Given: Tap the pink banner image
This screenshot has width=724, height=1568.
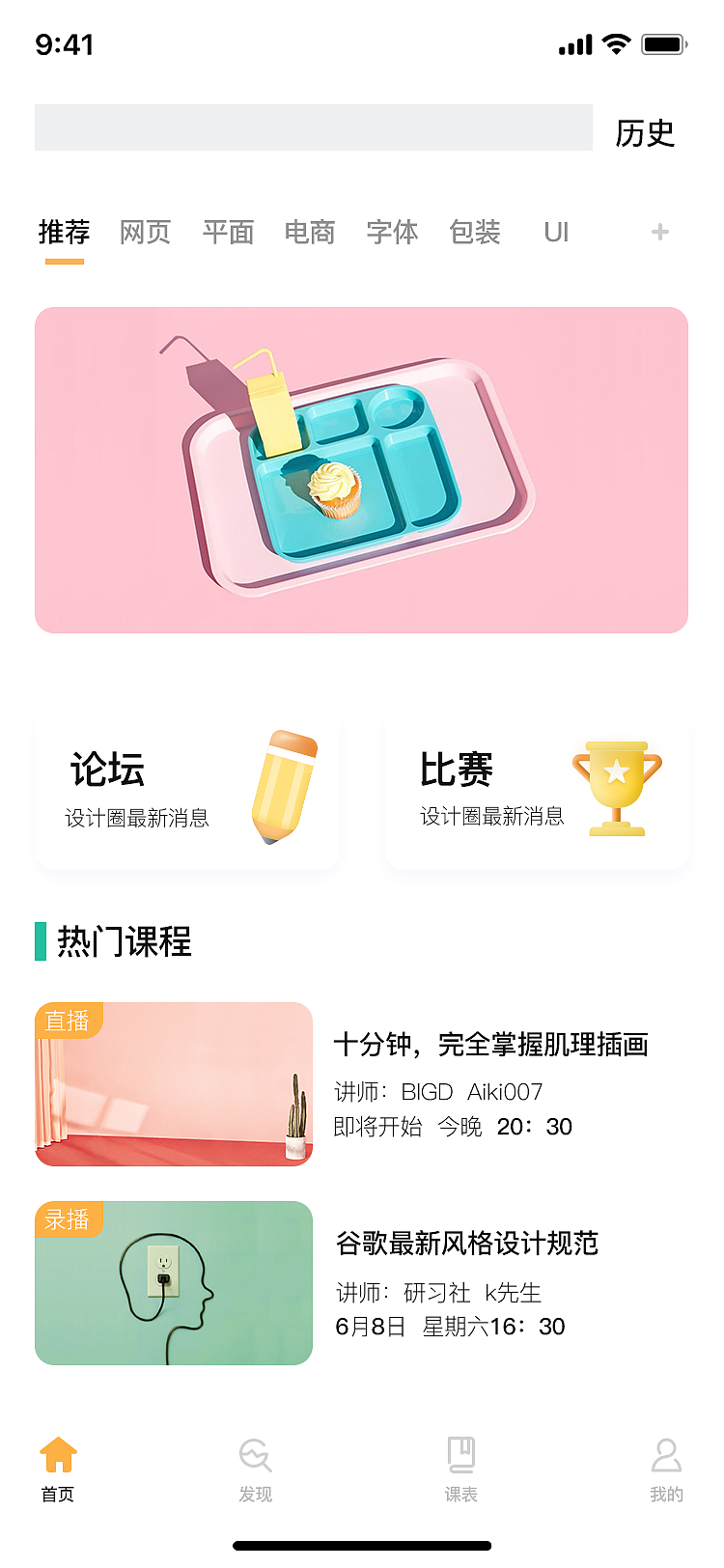Looking at the screenshot, I should [x=362, y=470].
